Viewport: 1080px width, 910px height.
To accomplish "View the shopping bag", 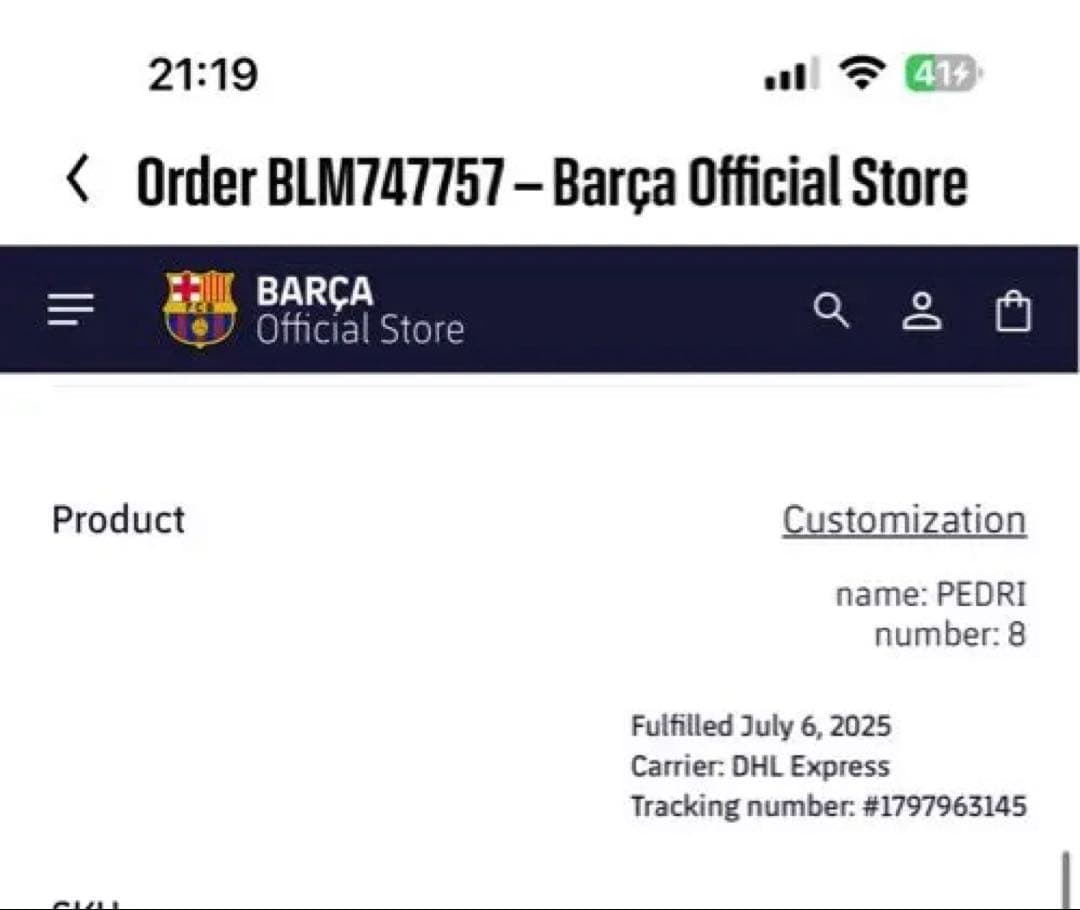I will [1012, 310].
